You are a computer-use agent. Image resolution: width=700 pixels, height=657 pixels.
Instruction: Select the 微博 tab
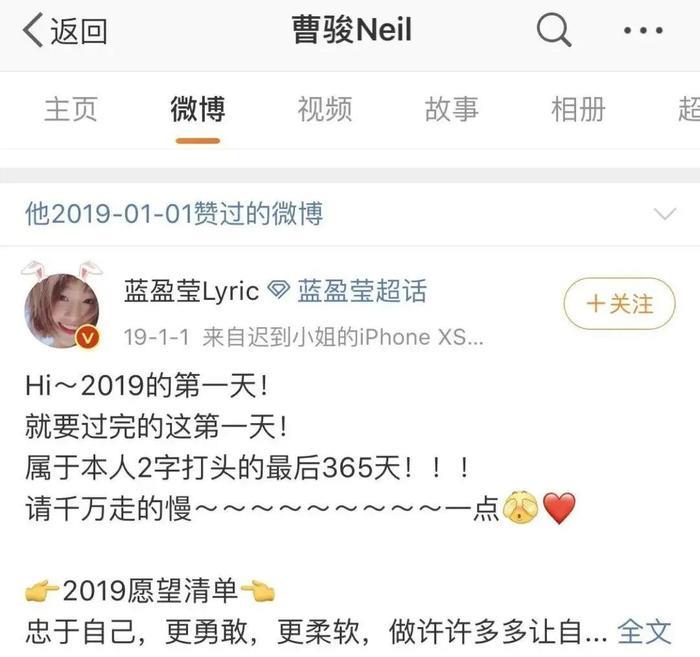tap(197, 109)
